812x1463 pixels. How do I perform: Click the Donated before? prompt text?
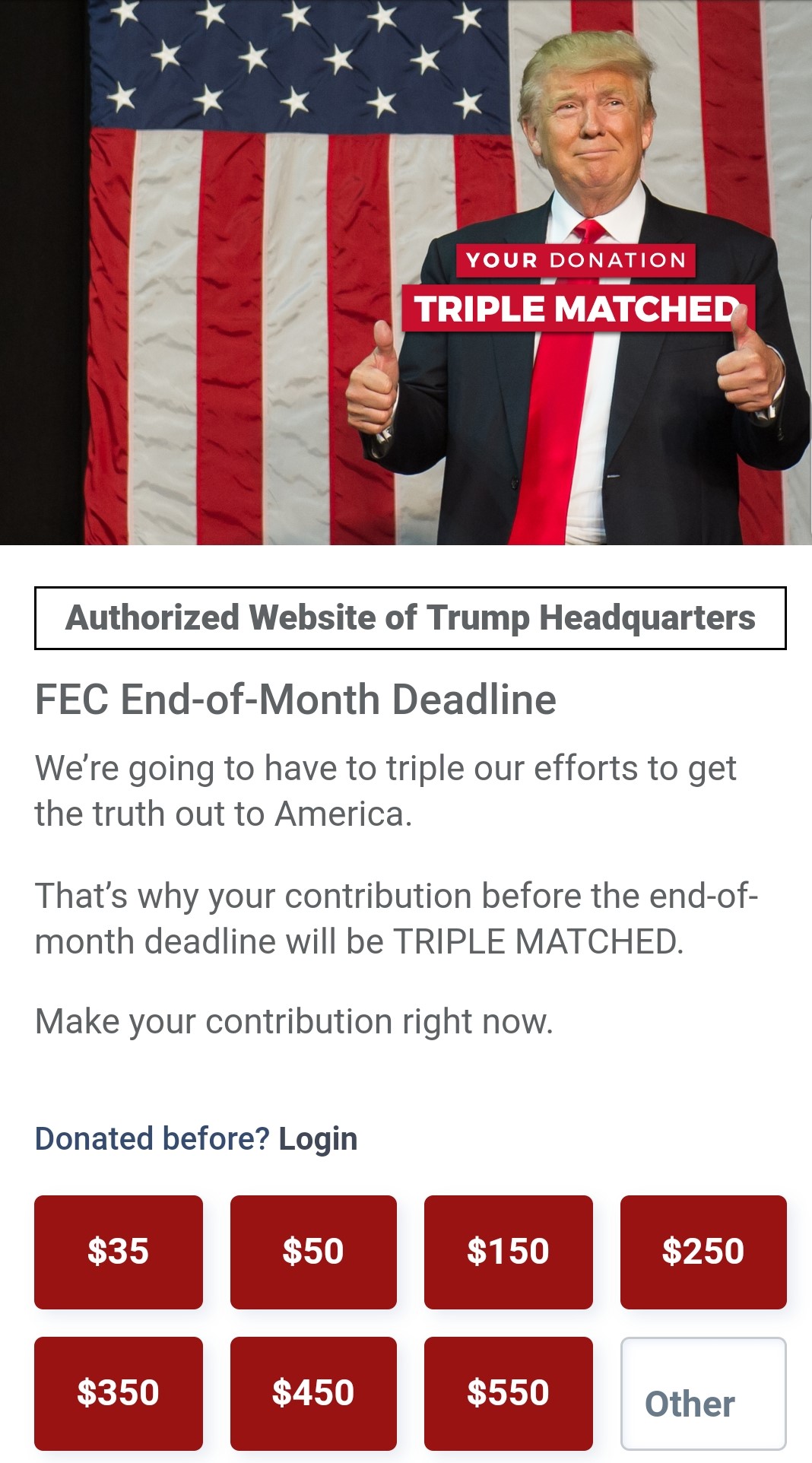coord(152,1138)
